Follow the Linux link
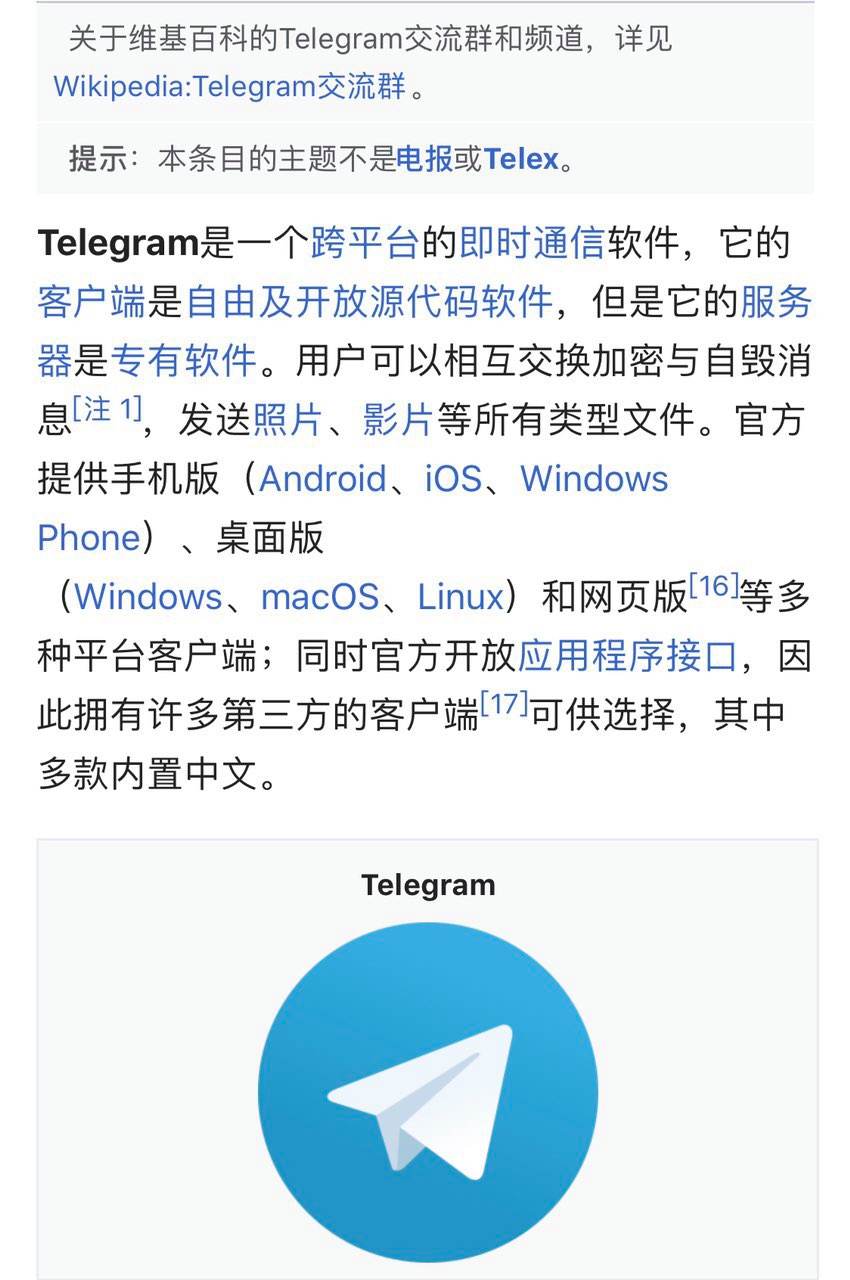850x1280 pixels. (x=460, y=597)
